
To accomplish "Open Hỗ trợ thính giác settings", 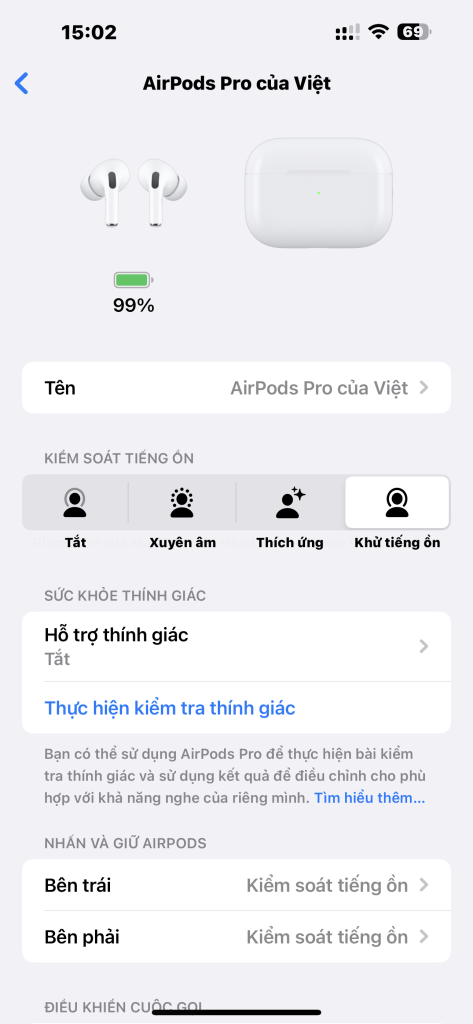I will pos(236,647).
